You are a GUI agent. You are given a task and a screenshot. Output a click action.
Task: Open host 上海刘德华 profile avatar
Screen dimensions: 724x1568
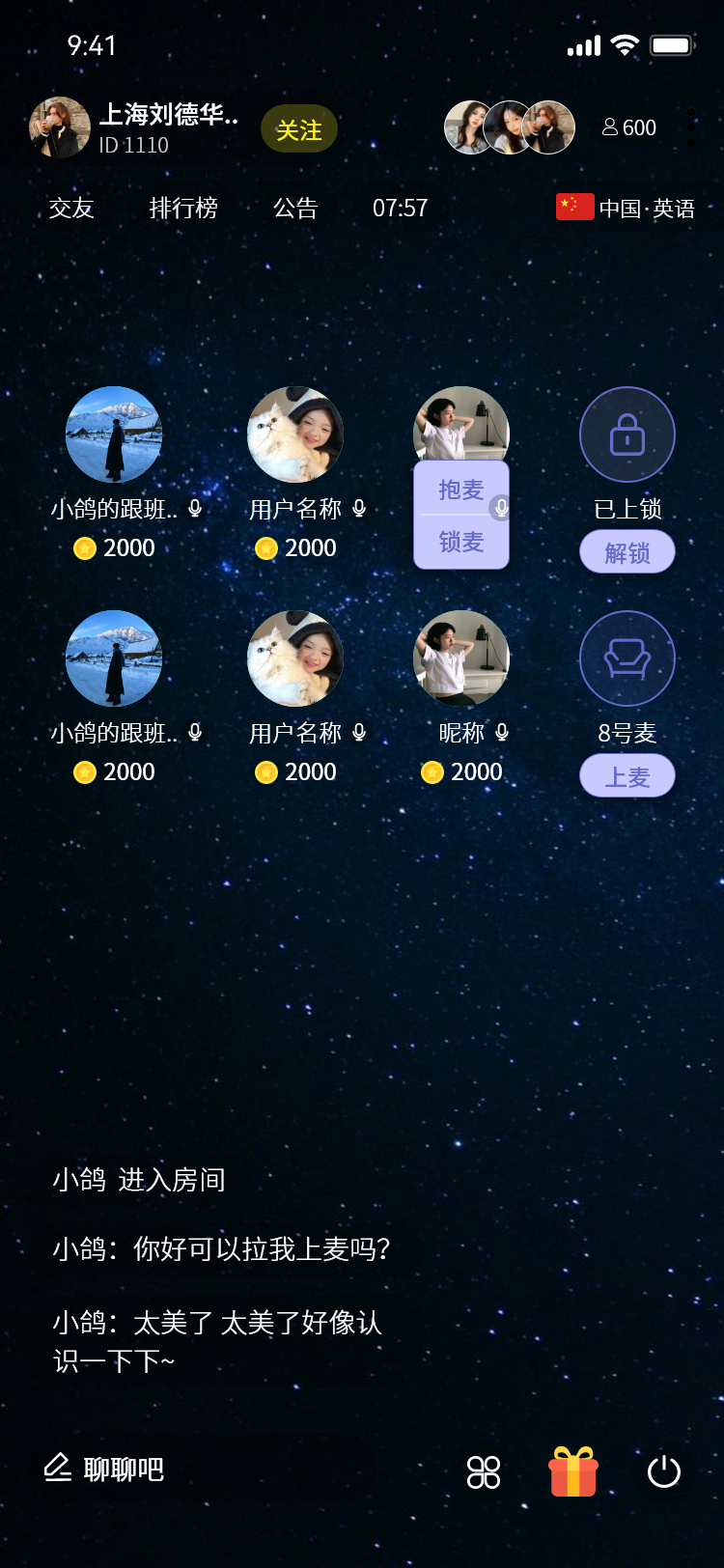(60, 127)
